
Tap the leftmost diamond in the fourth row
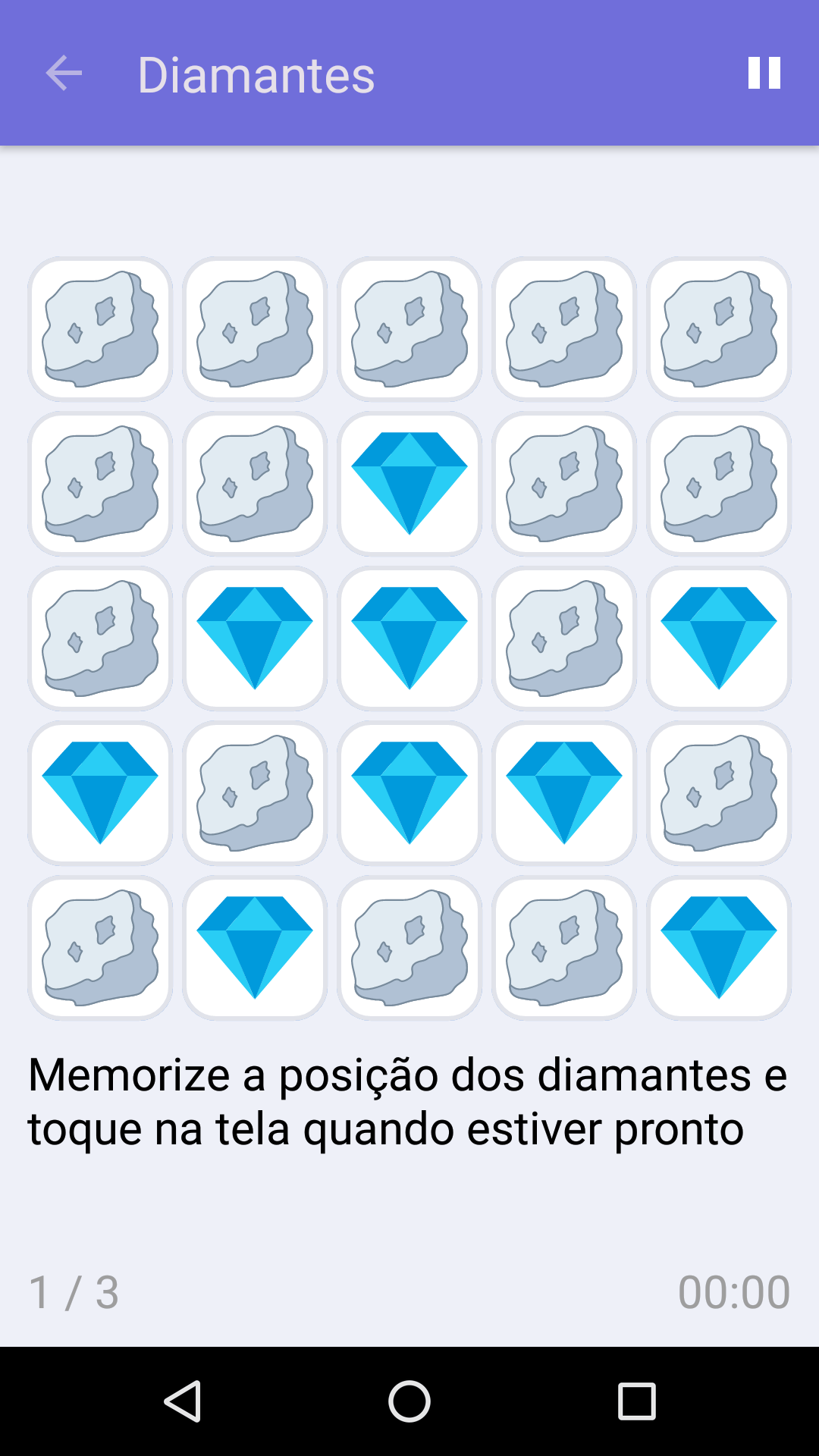point(100,792)
